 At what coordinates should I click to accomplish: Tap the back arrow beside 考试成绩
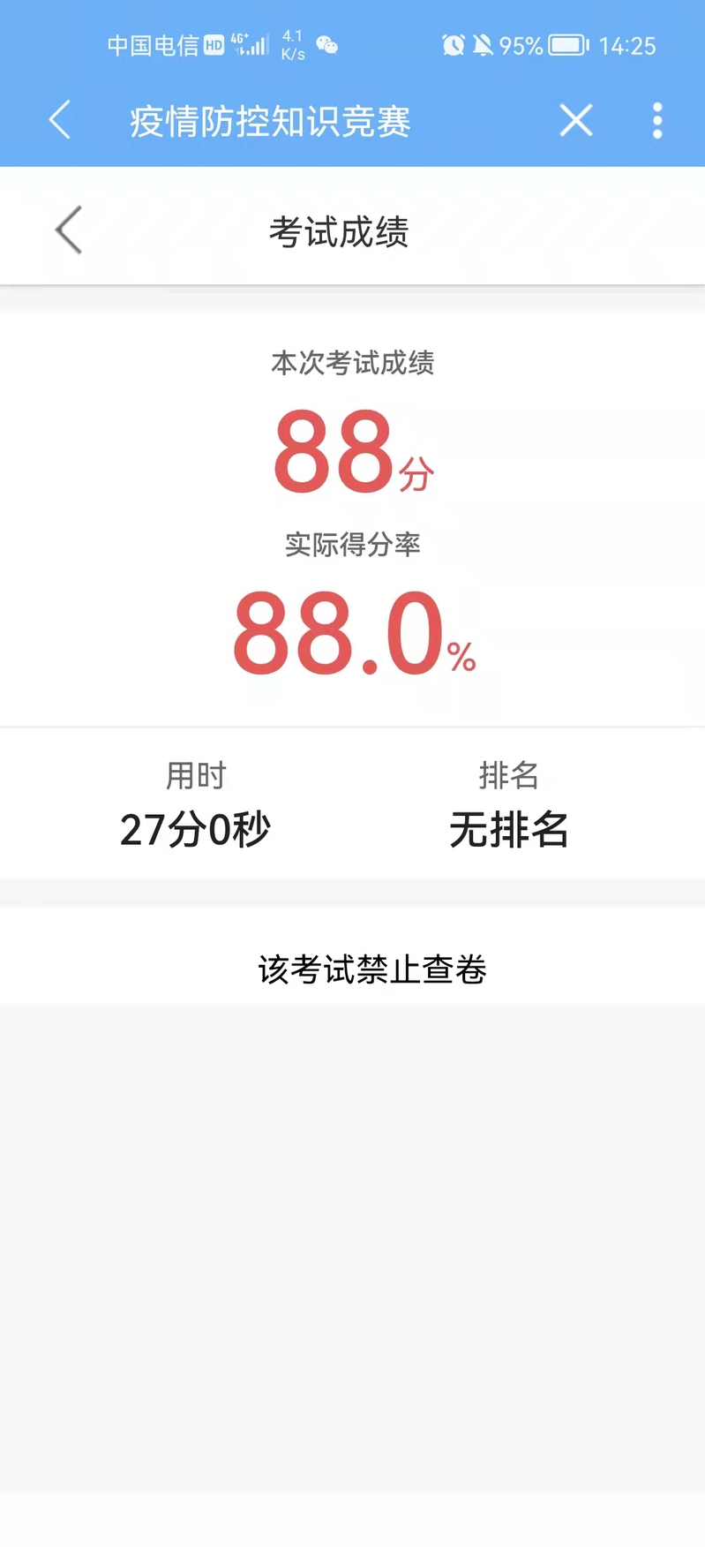tap(69, 230)
